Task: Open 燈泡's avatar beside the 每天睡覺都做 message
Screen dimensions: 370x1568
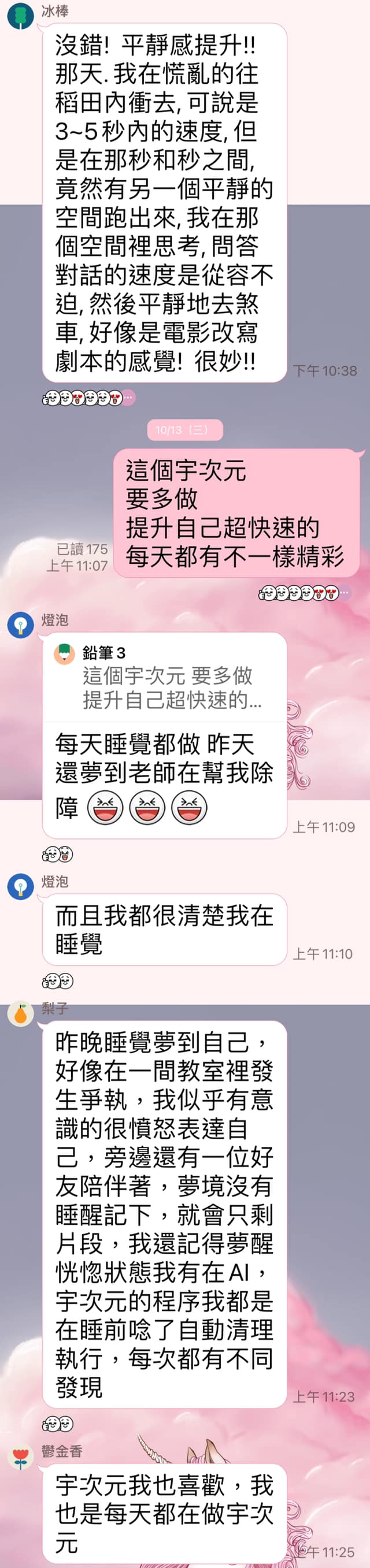Action: [x=20, y=626]
